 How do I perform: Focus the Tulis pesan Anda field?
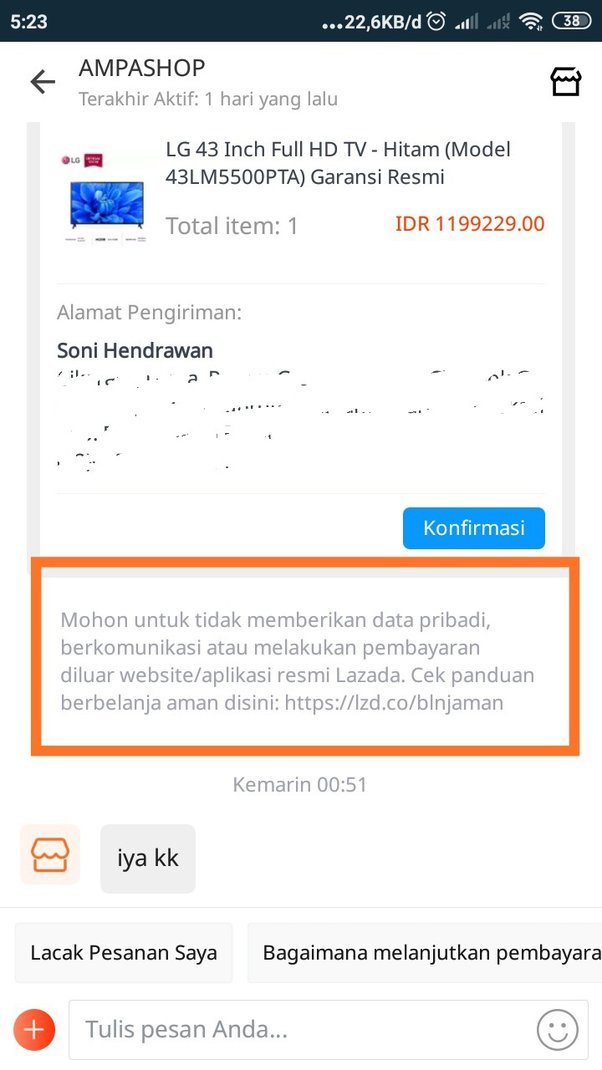pos(300,1029)
